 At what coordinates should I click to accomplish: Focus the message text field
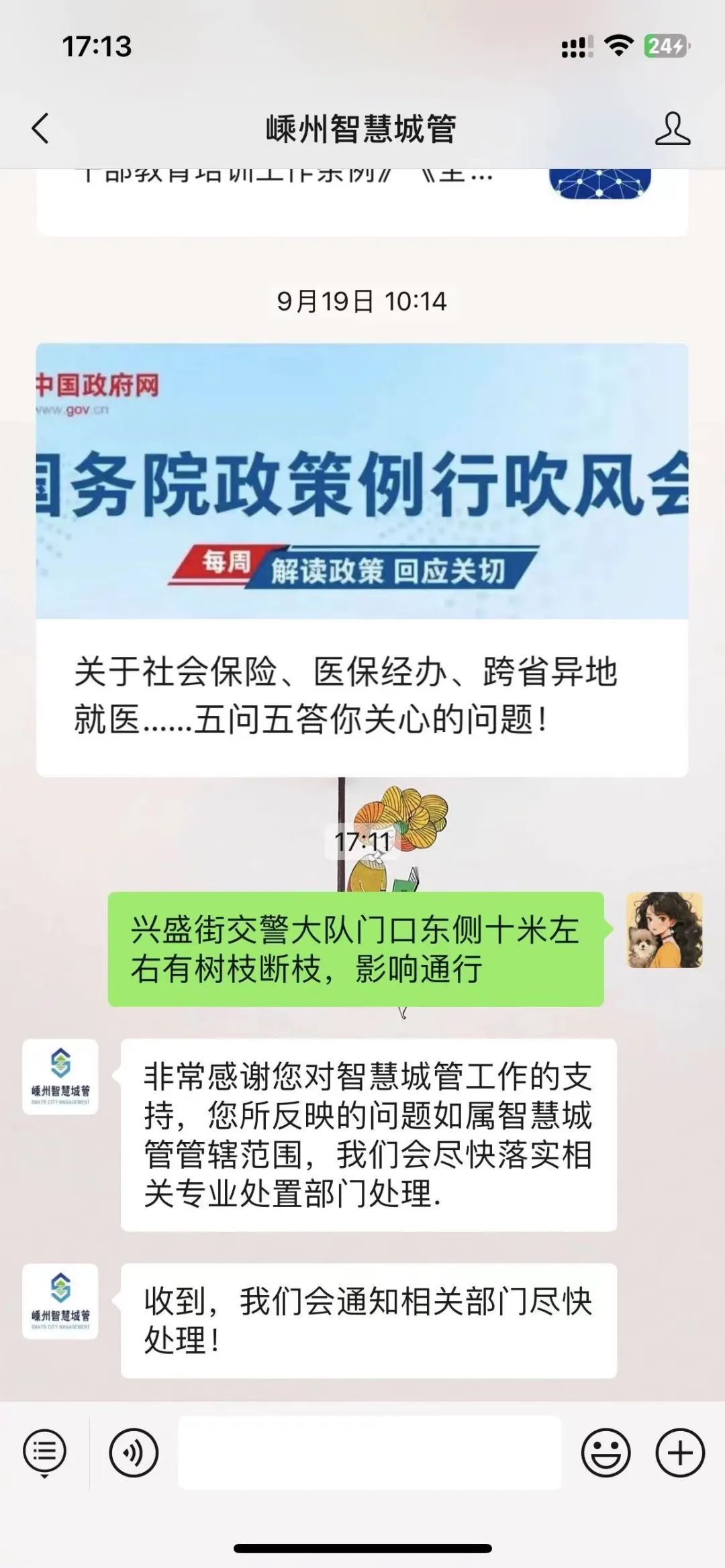tap(369, 1453)
